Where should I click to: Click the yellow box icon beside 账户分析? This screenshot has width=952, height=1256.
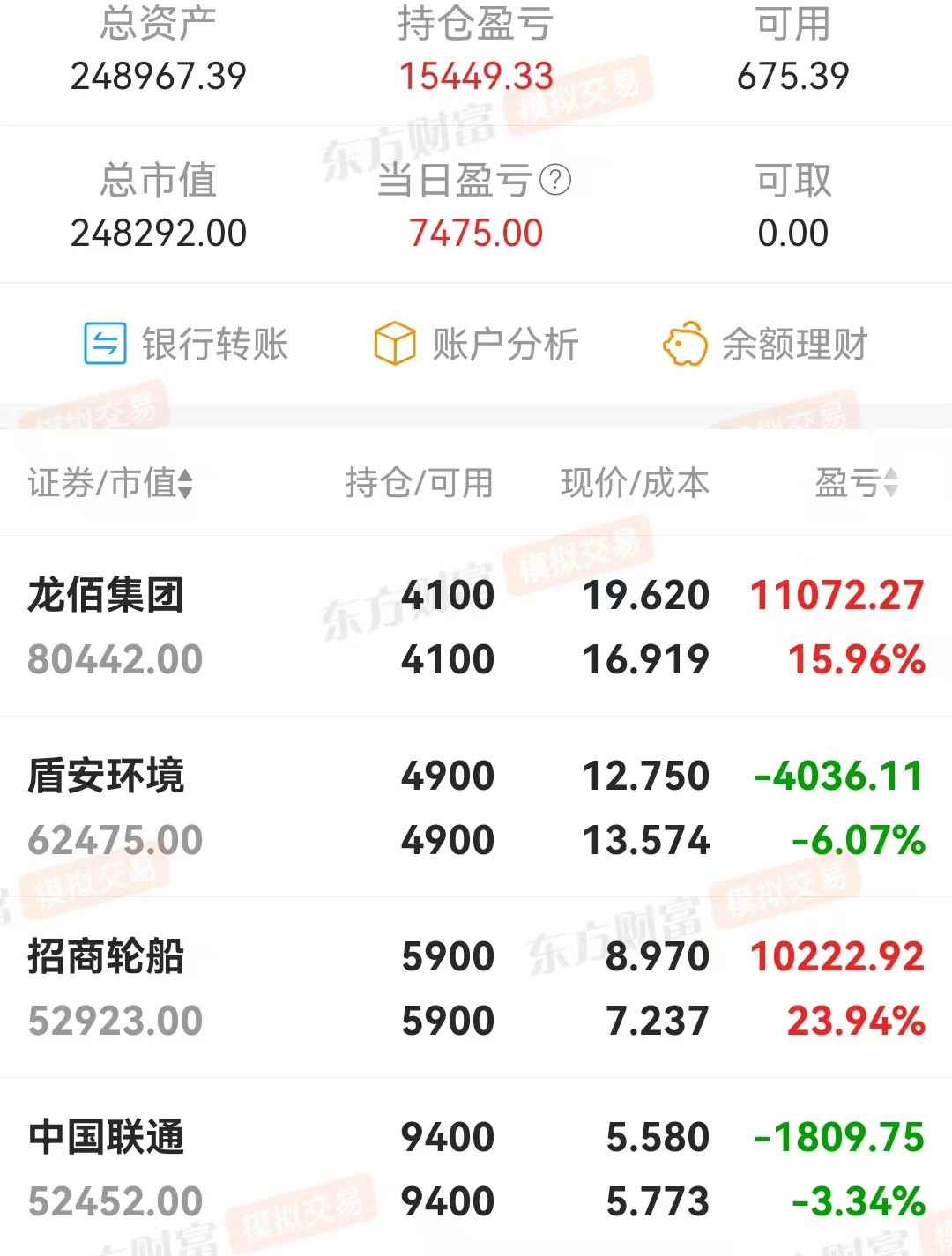click(x=395, y=345)
